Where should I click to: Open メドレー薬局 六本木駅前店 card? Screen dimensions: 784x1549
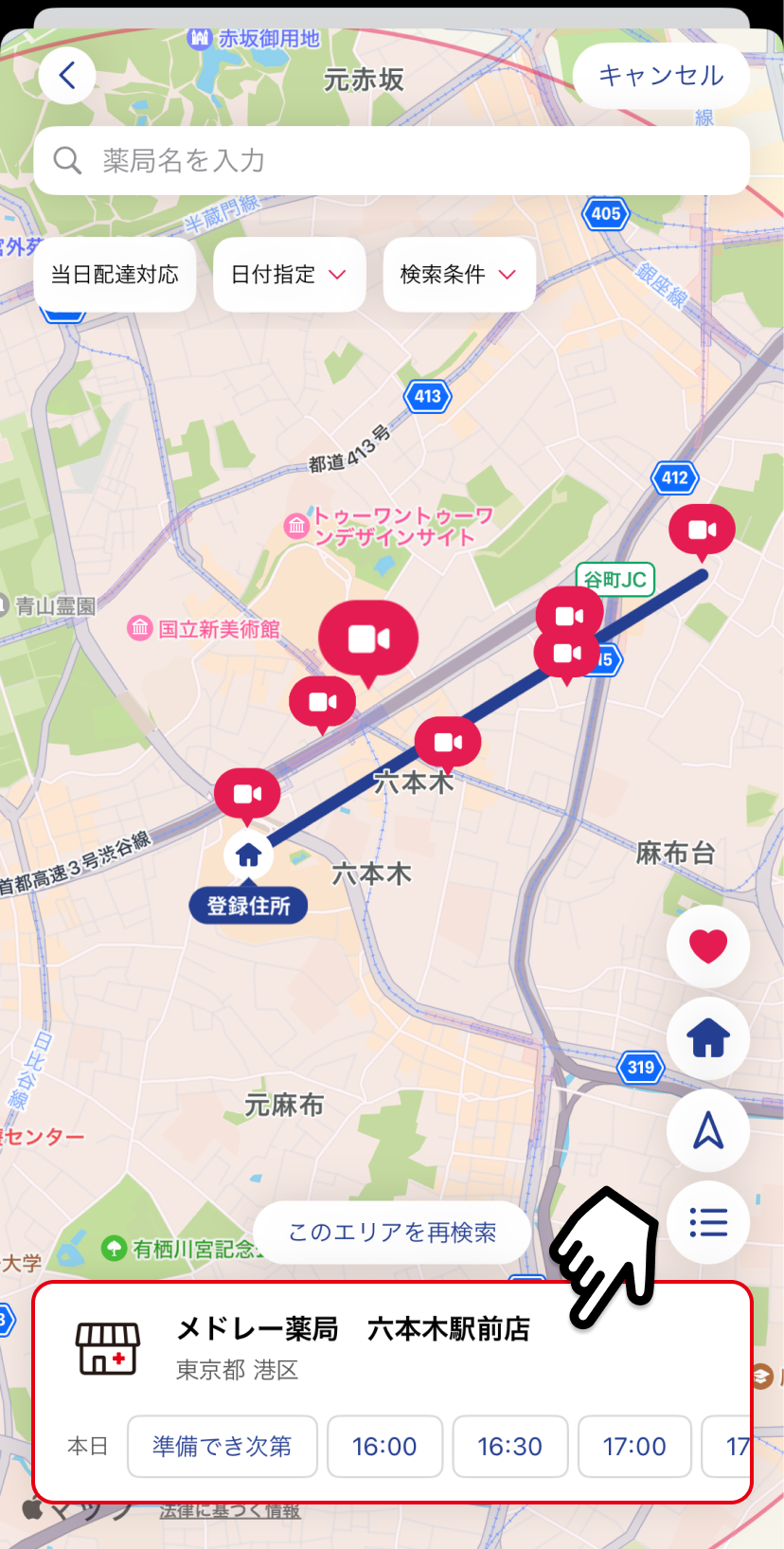pos(393,1393)
